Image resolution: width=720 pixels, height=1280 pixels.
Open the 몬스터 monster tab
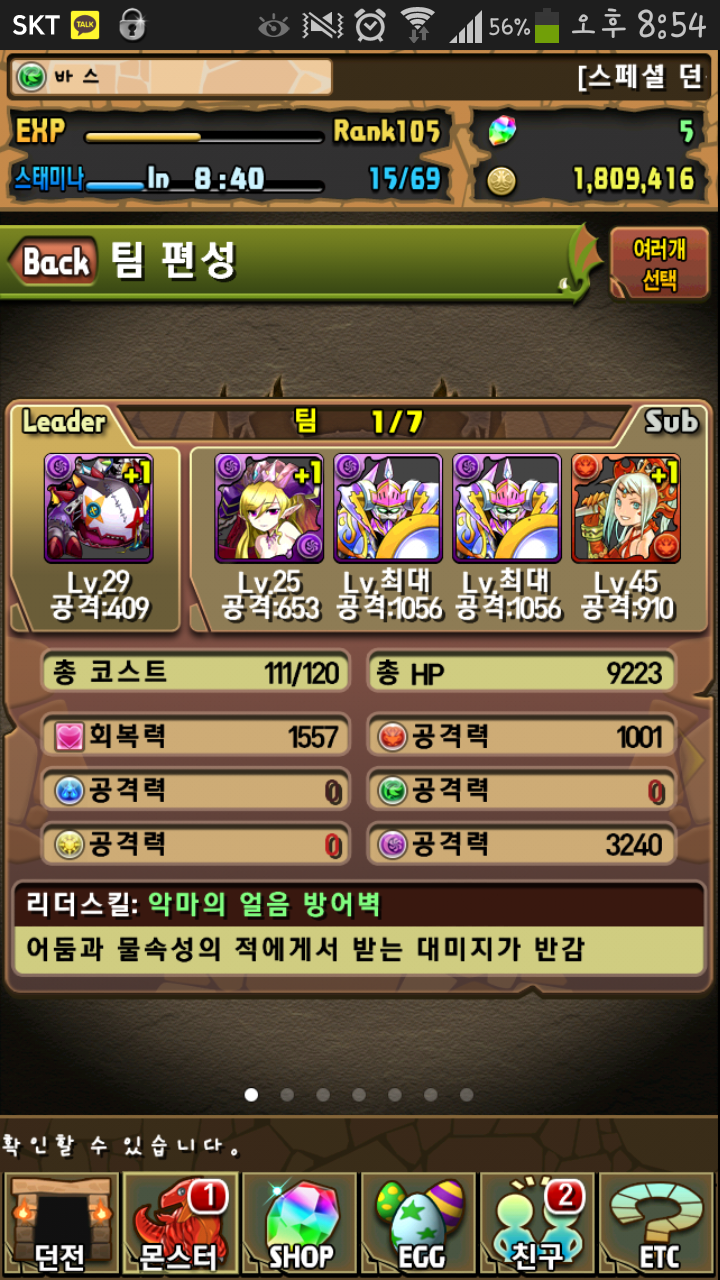[x=180, y=1224]
